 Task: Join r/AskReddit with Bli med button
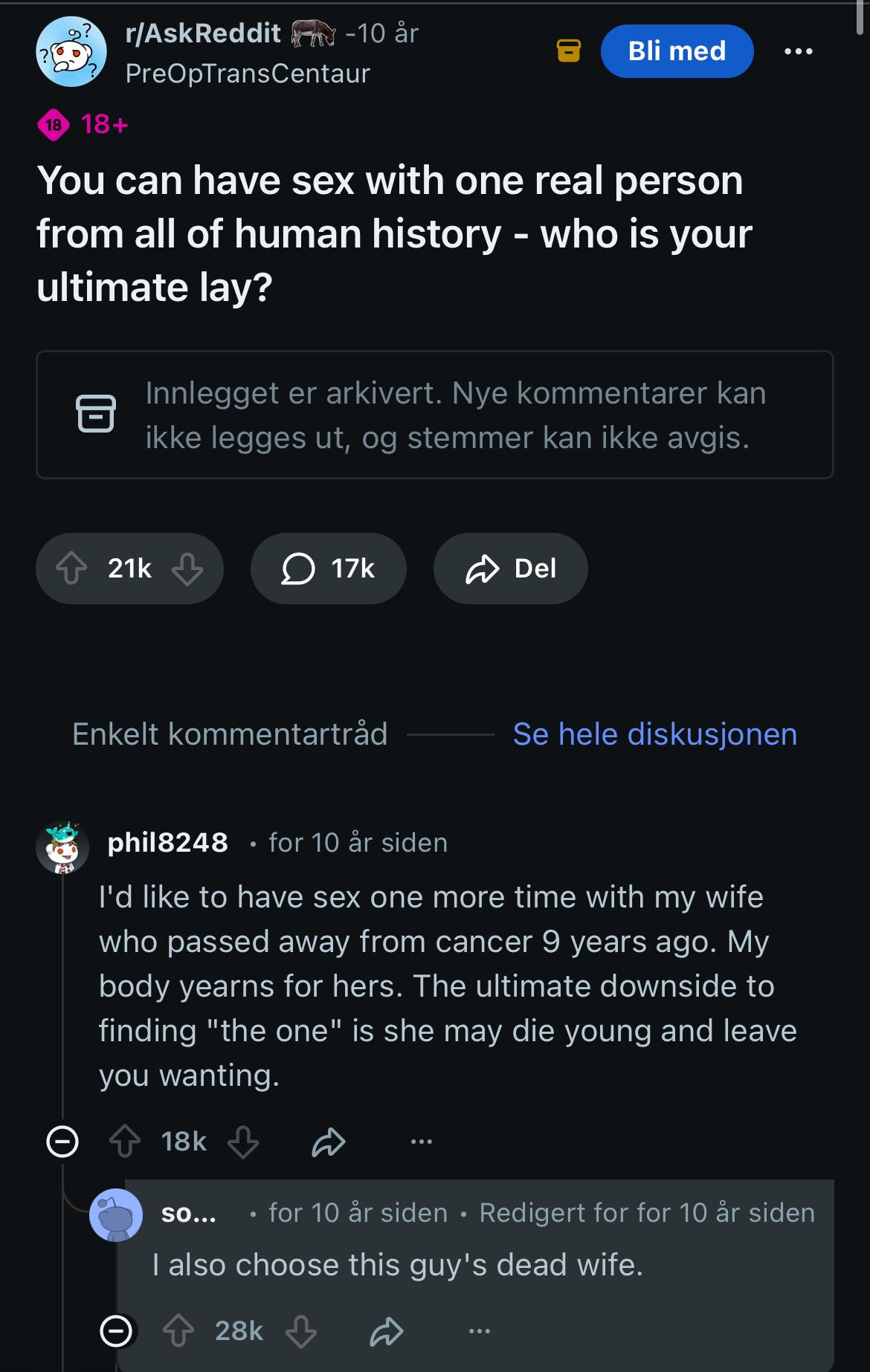677,51
